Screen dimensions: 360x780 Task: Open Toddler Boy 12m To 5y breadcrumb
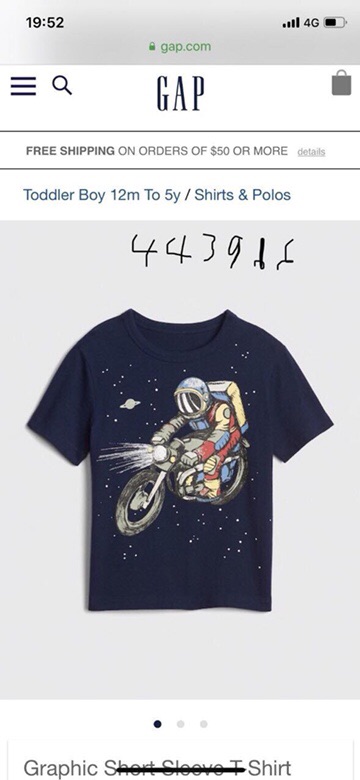pyautogui.click(x=102, y=195)
